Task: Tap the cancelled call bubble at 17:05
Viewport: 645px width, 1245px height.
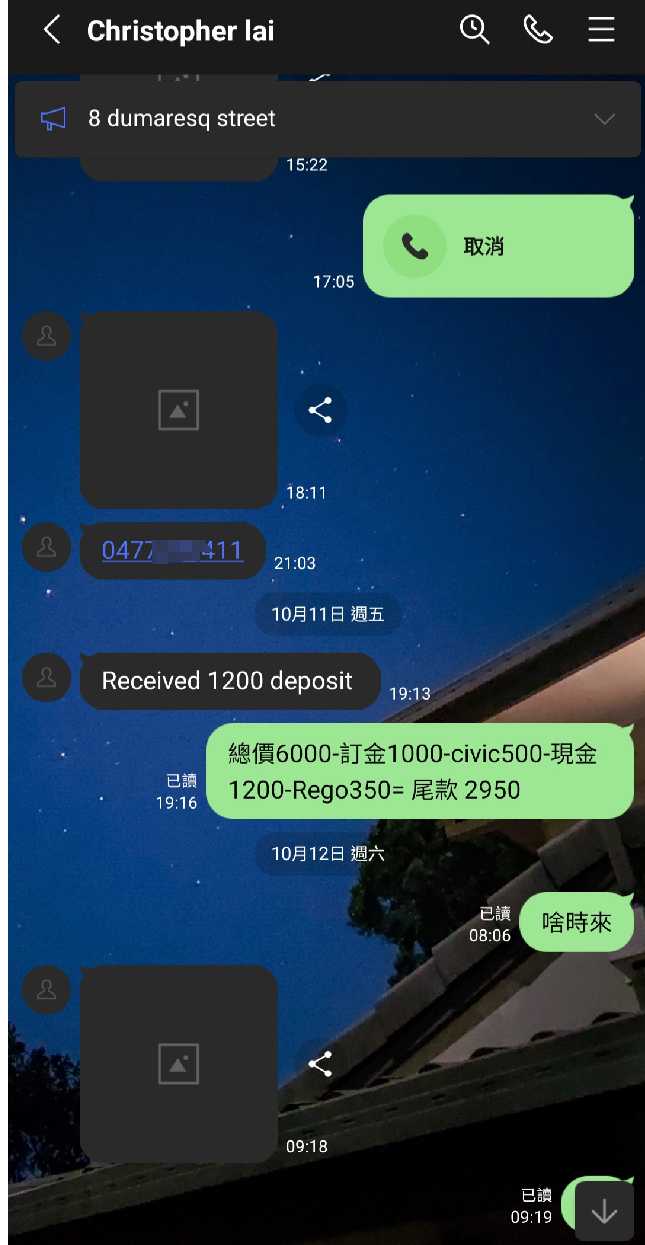Action: [498, 246]
